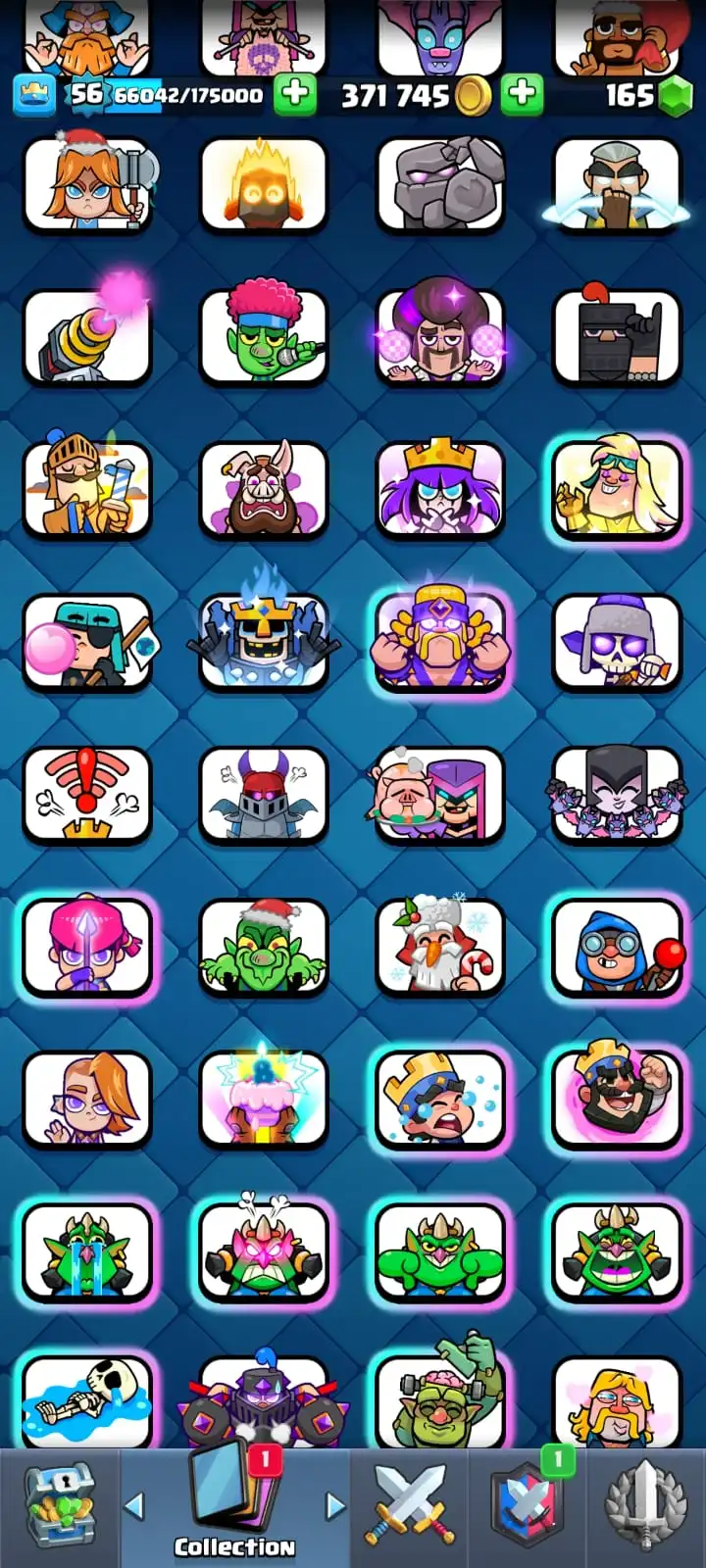
Task: Select the laughing king with raised fist emote
Action: pos(617,1098)
